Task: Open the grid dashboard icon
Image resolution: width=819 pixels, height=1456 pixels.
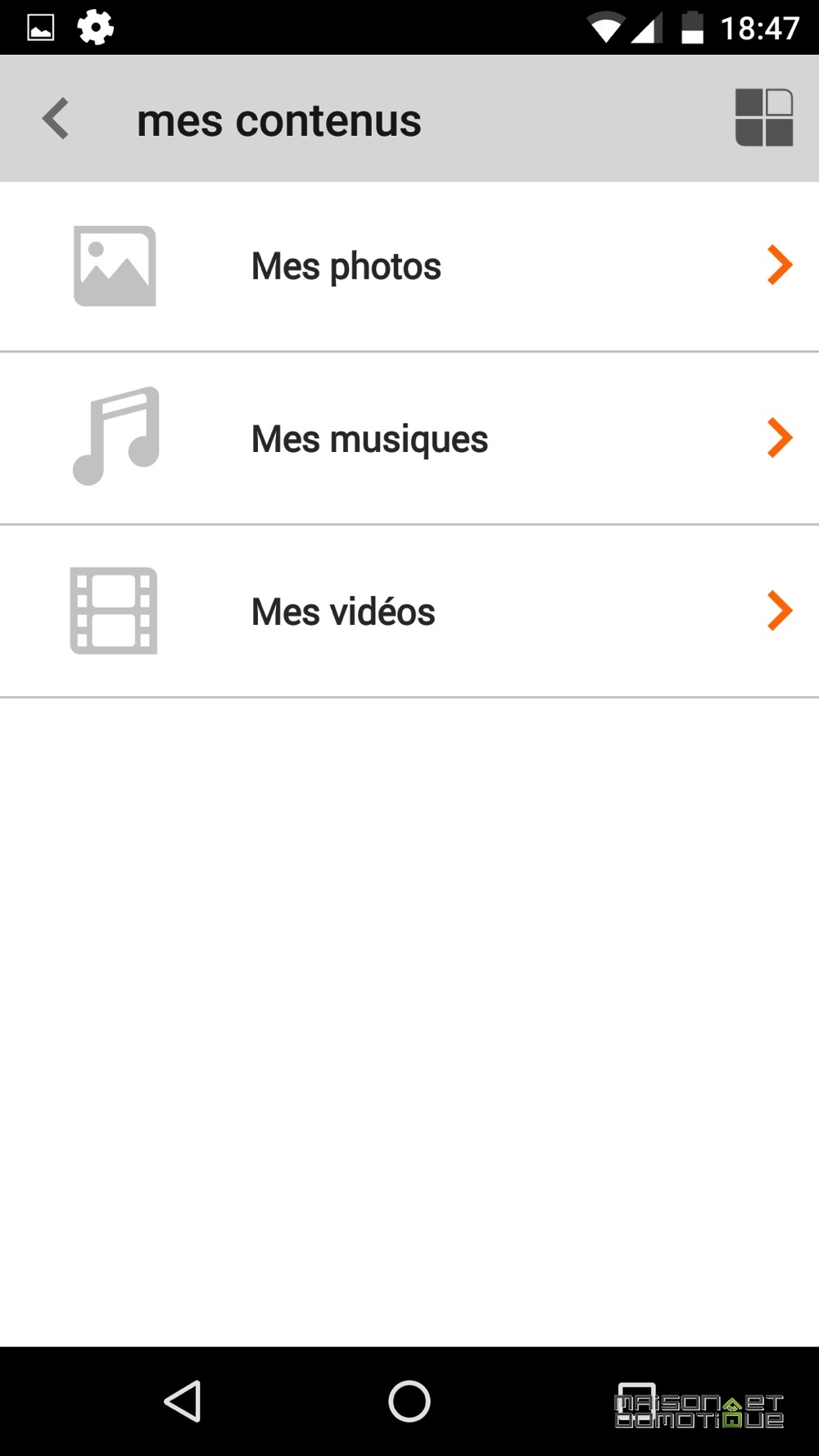Action: pos(764,118)
